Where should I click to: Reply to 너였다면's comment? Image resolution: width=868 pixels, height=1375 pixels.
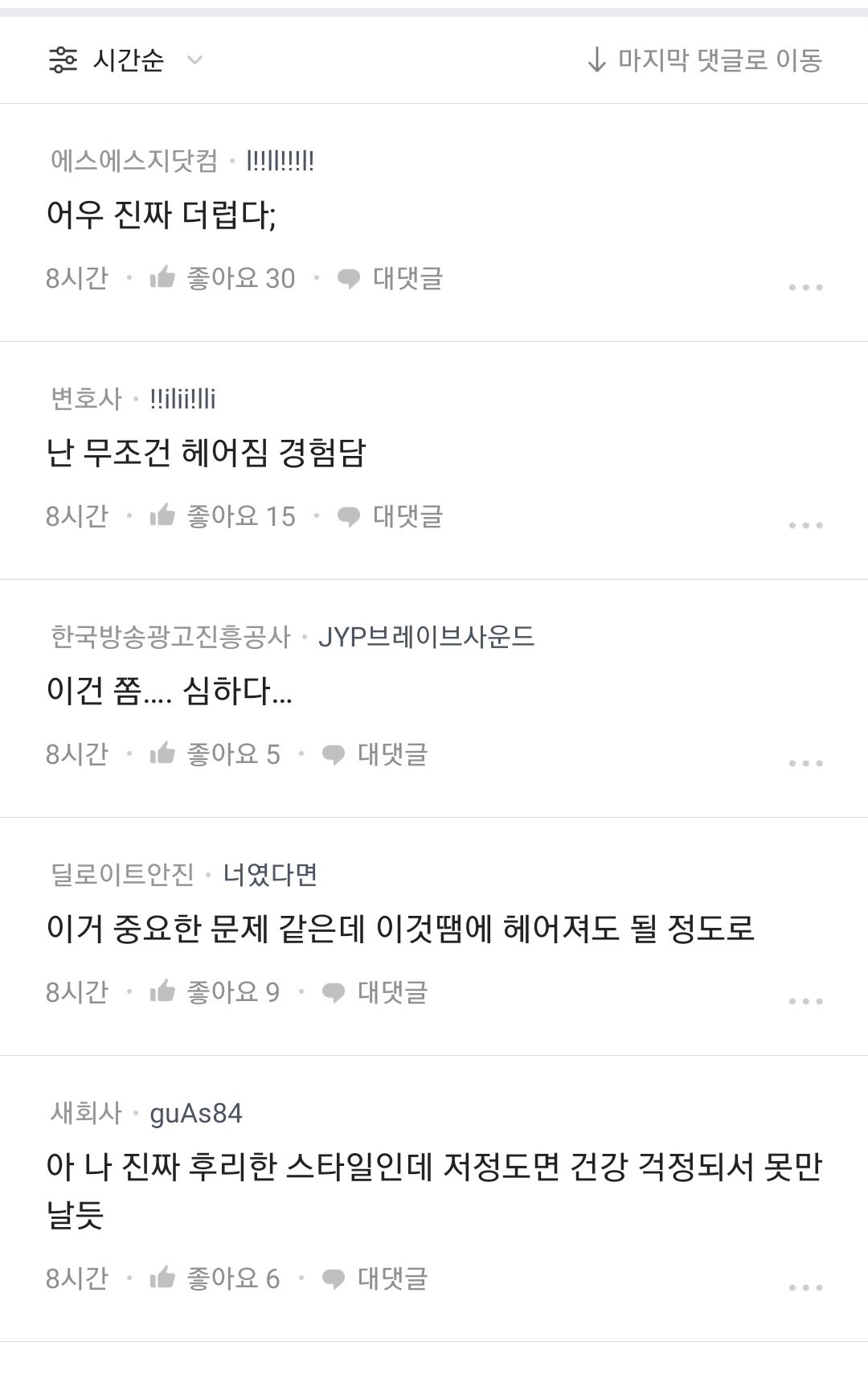(375, 992)
